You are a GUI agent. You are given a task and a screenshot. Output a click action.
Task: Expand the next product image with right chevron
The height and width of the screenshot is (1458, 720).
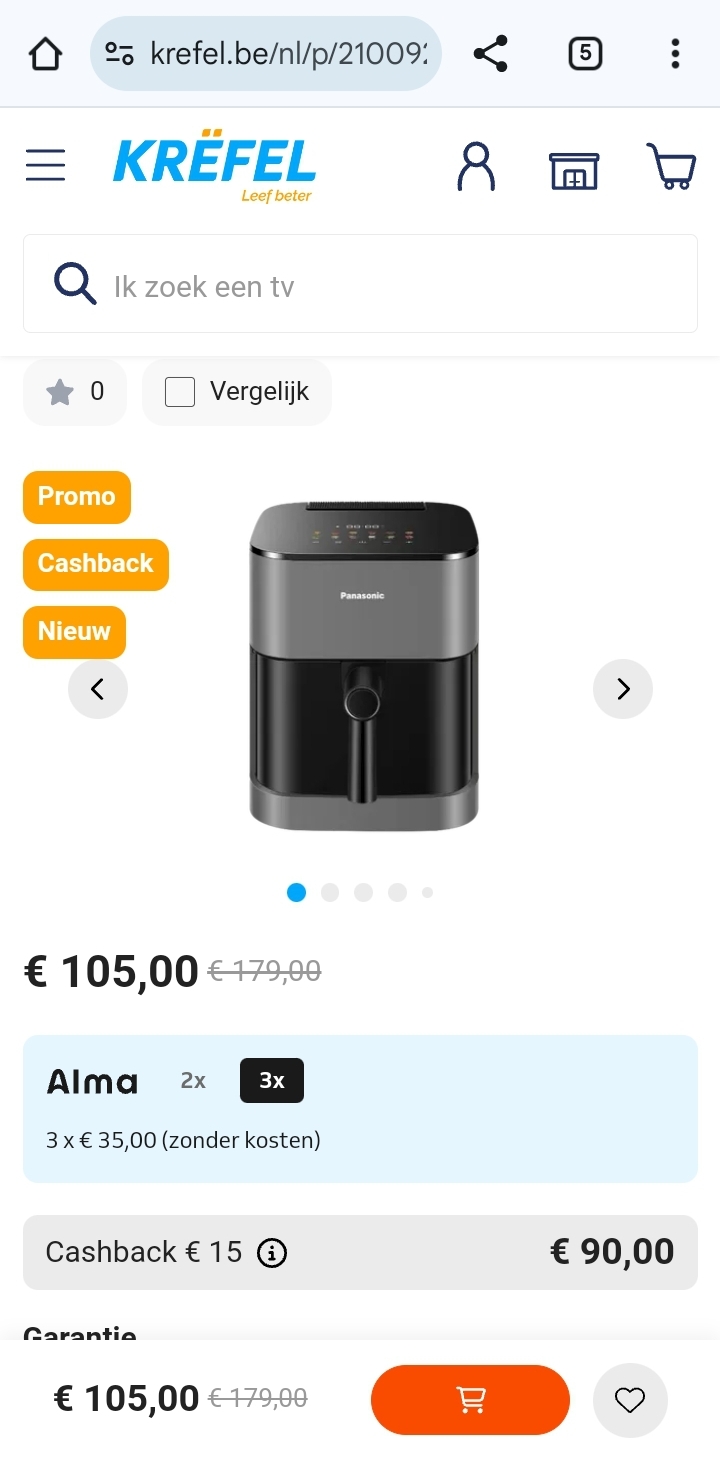click(622, 689)
